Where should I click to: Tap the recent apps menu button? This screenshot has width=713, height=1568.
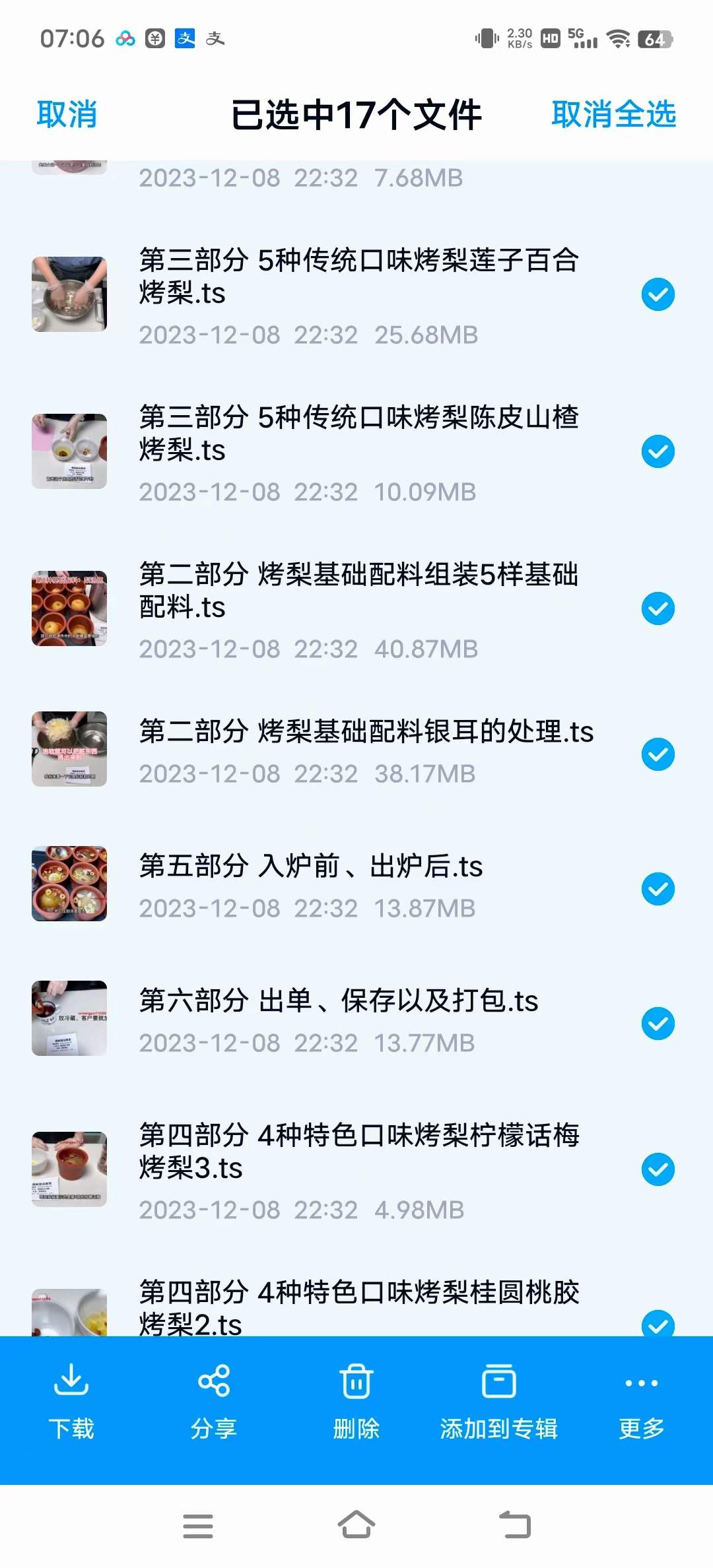[x=198, y=1526]
